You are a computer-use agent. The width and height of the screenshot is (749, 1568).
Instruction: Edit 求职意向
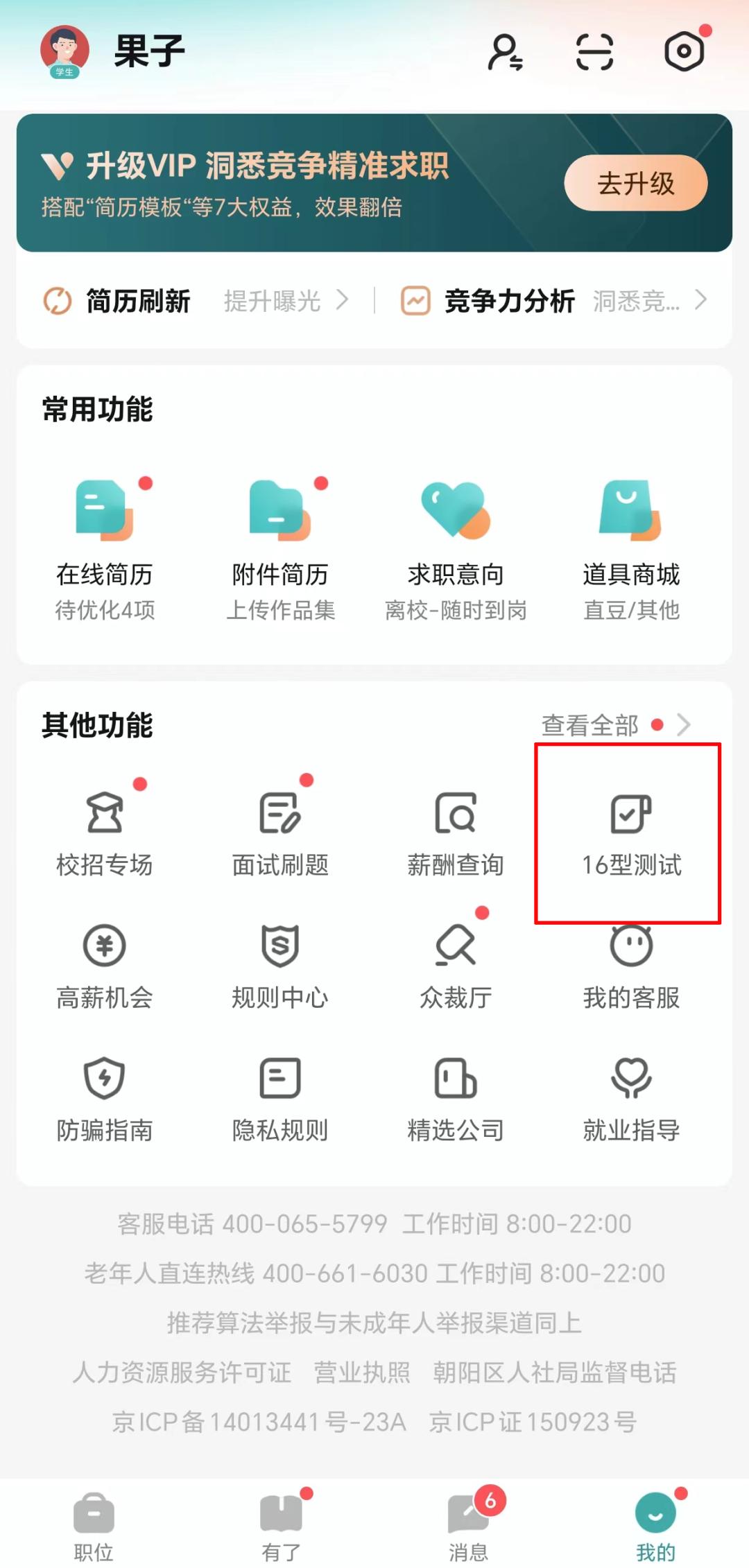[x=456, y=548]
